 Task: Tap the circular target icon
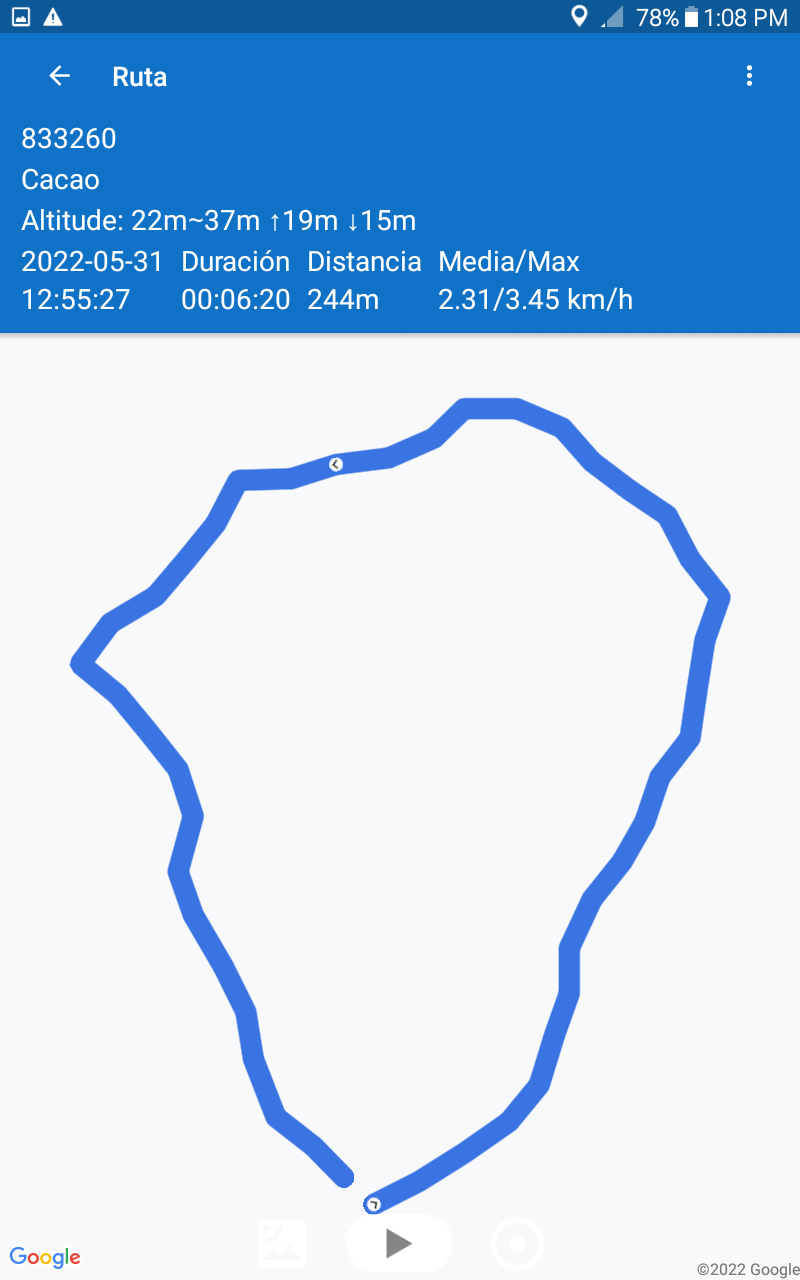click(x=517, y=1245)
